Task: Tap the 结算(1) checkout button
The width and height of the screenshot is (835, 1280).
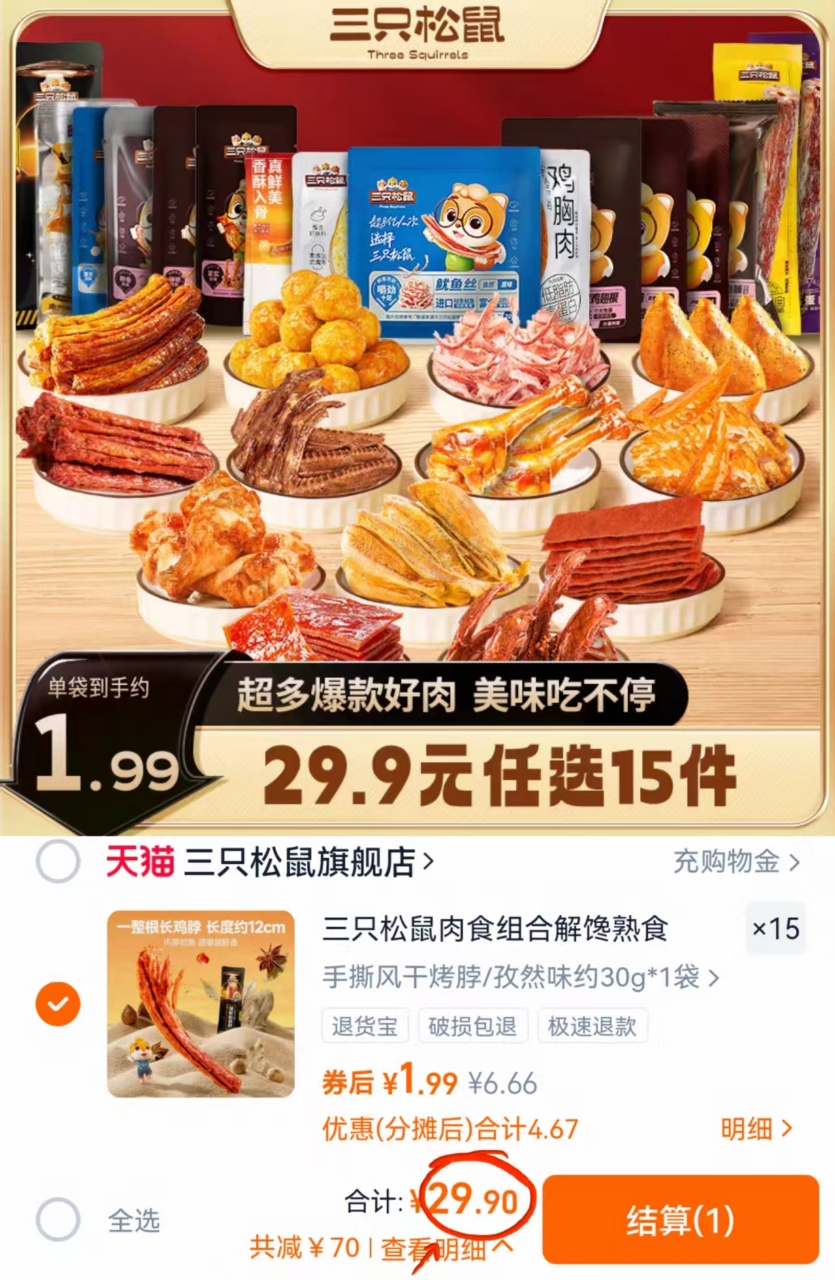Action: click(x=680, y=1219)
